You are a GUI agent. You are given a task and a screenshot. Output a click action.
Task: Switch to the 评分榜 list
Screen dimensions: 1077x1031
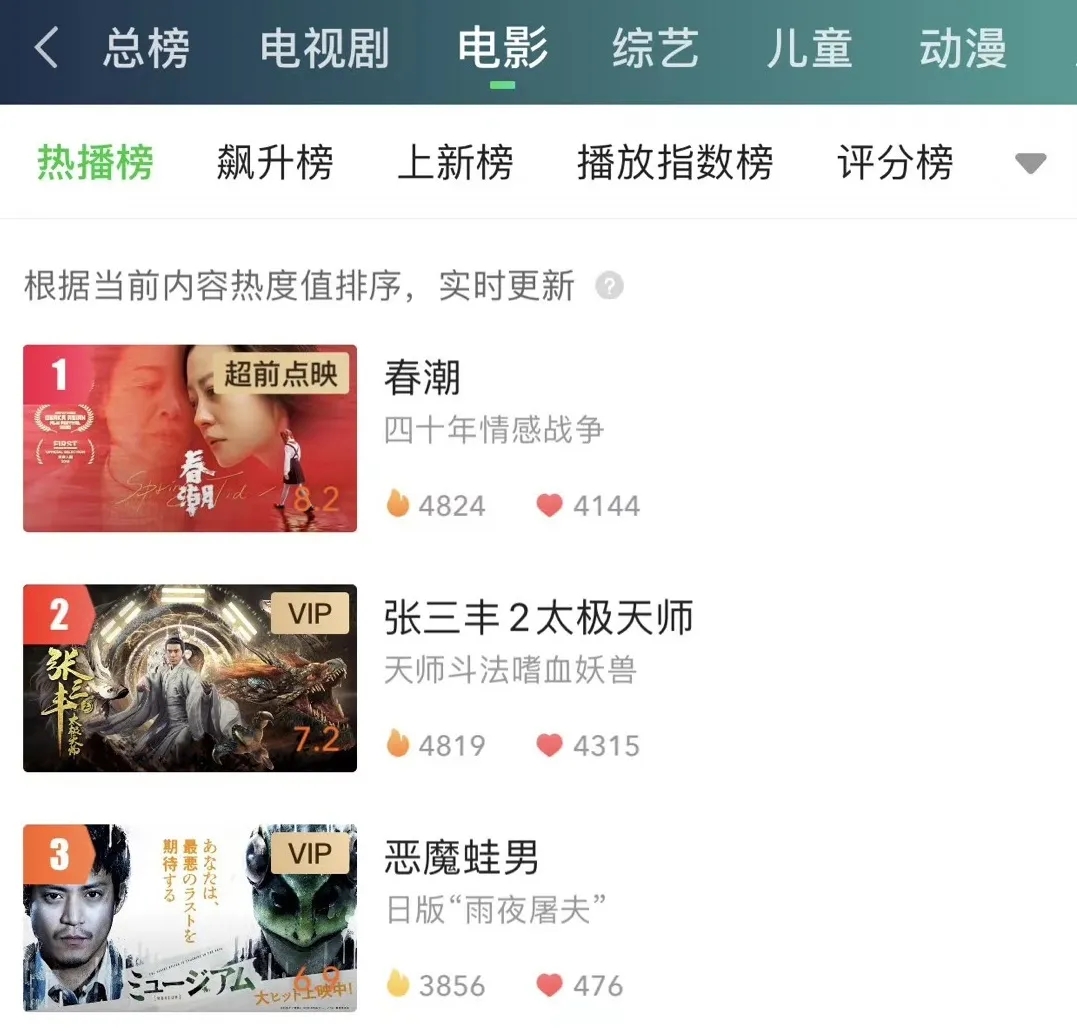coord(895,162)
